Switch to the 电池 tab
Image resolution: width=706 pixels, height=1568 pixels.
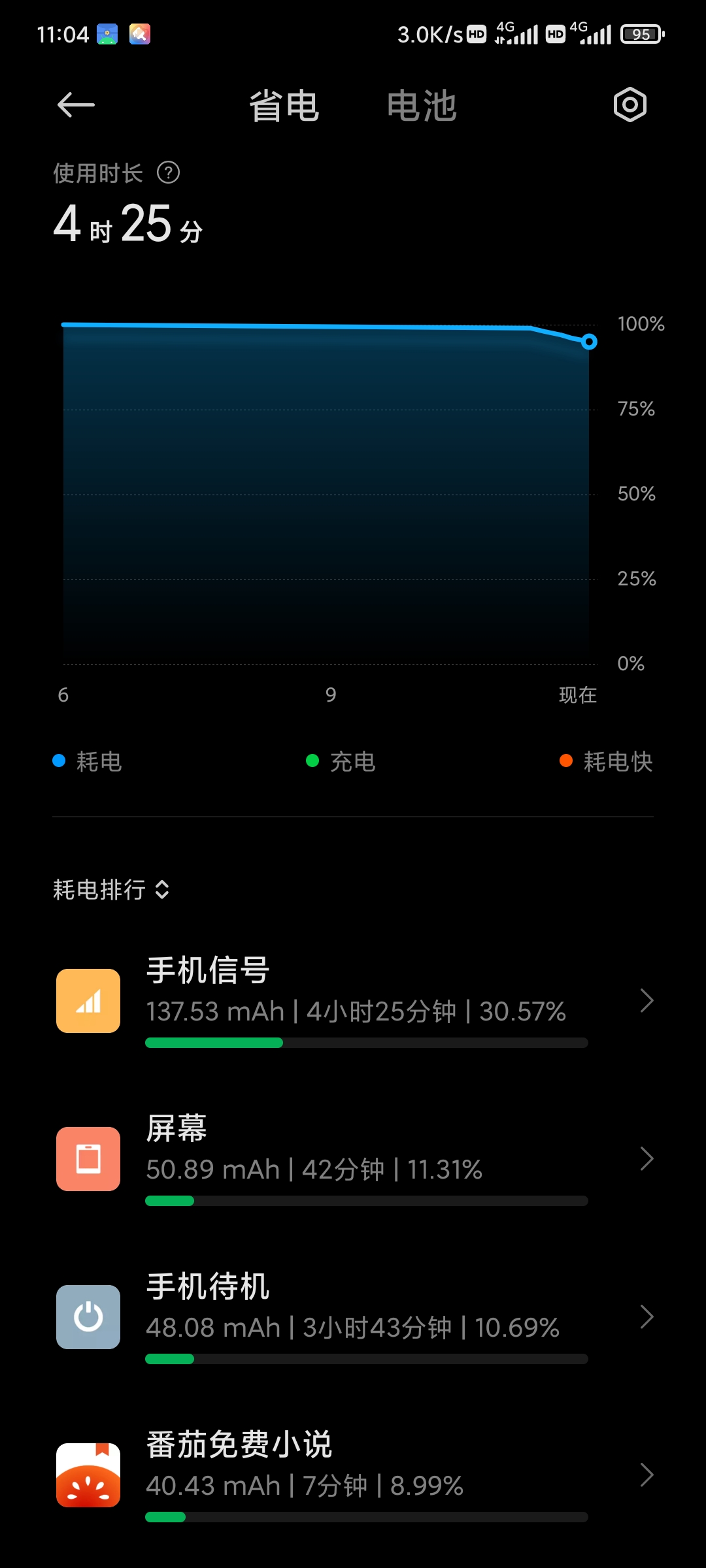(422, 106)
